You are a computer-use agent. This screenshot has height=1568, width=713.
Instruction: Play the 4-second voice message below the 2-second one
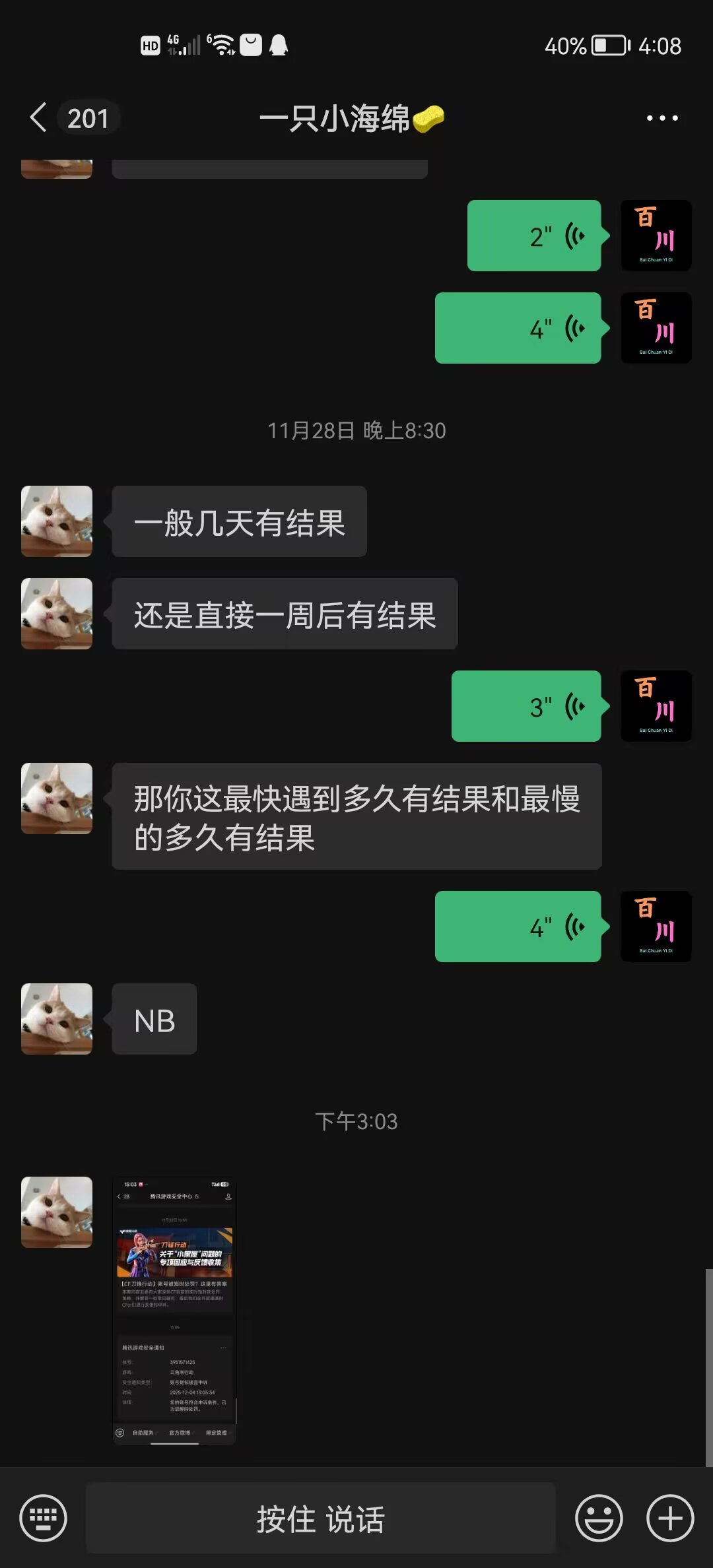pyautogui.click(x=518, y=328)
